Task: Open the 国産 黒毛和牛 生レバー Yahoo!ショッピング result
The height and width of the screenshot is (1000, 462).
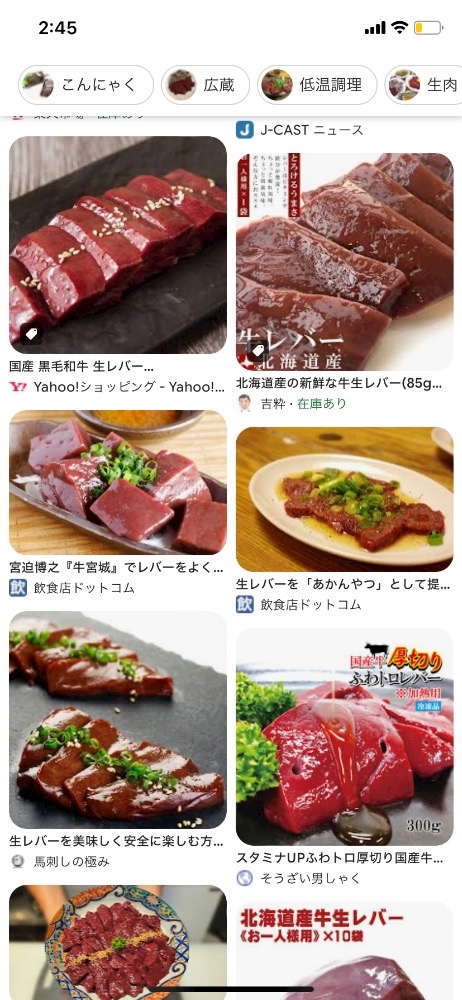Action: point(118,245)
